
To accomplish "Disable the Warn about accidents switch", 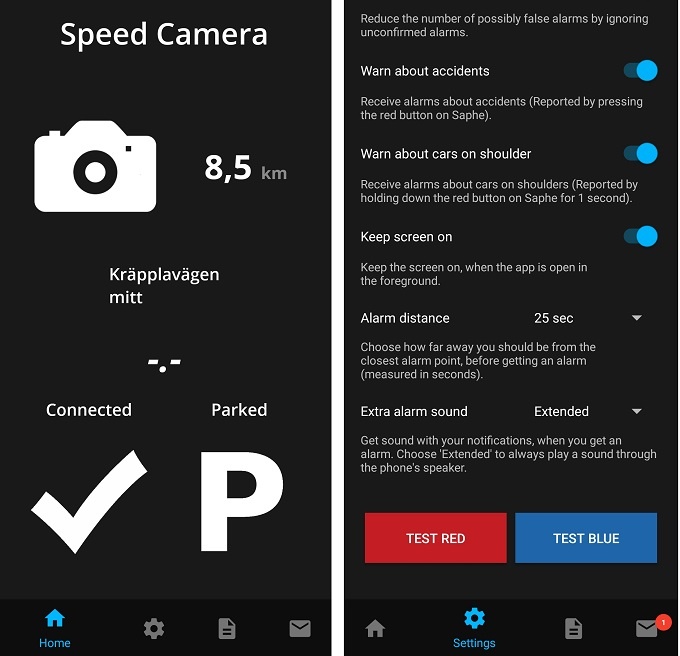I will point(640,71).
